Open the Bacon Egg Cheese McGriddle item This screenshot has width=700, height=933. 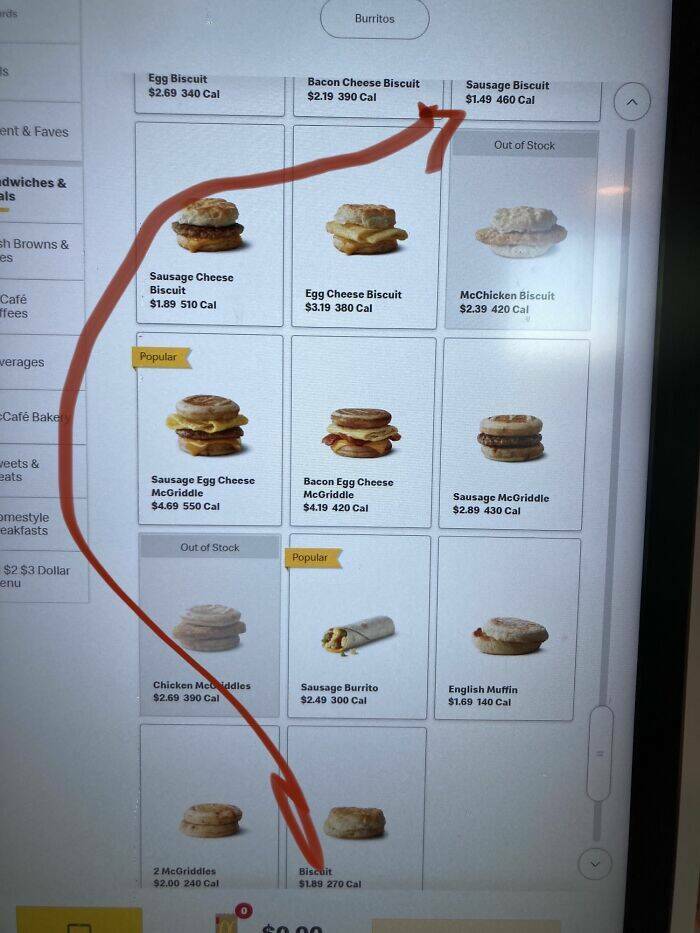coord(363,432)
